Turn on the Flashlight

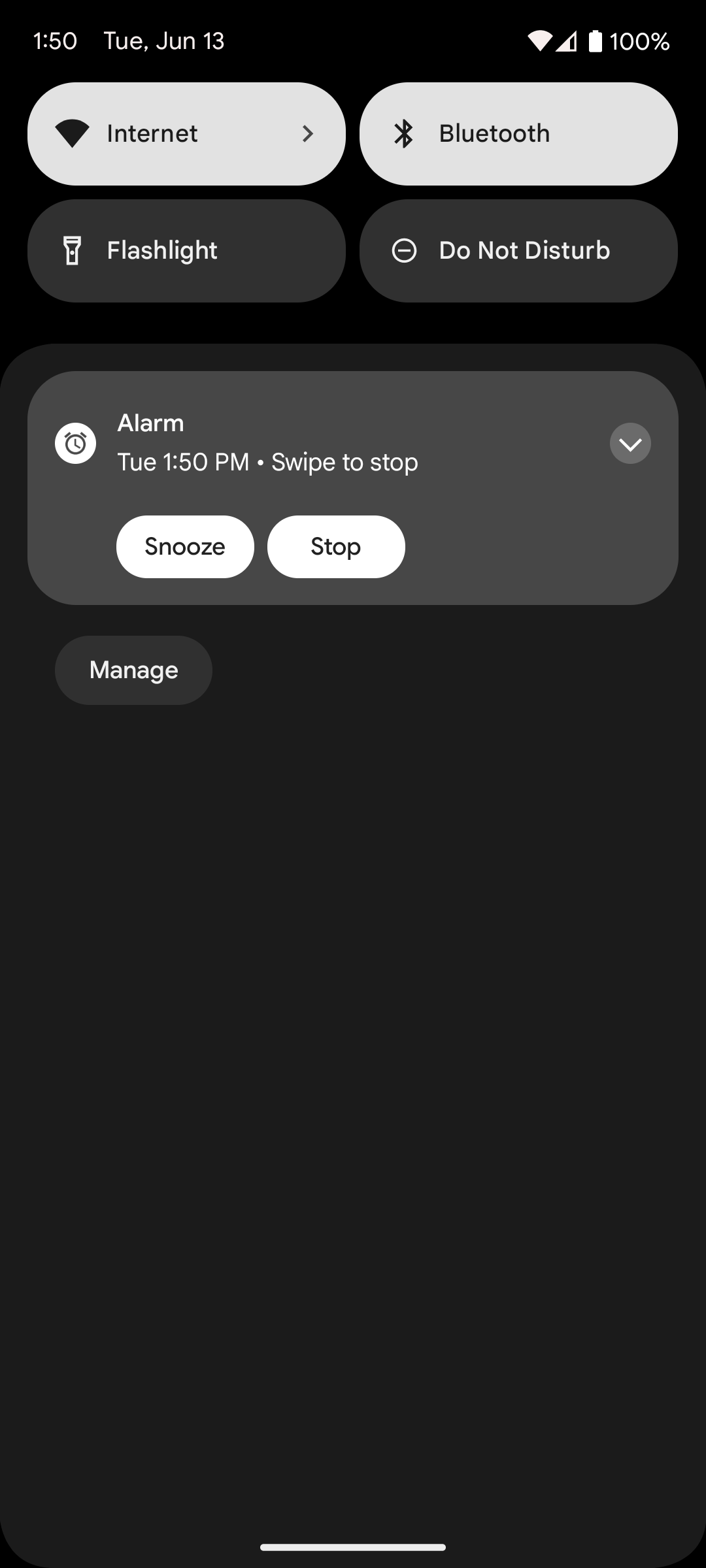pyautogui.click(x=186, y=251)
